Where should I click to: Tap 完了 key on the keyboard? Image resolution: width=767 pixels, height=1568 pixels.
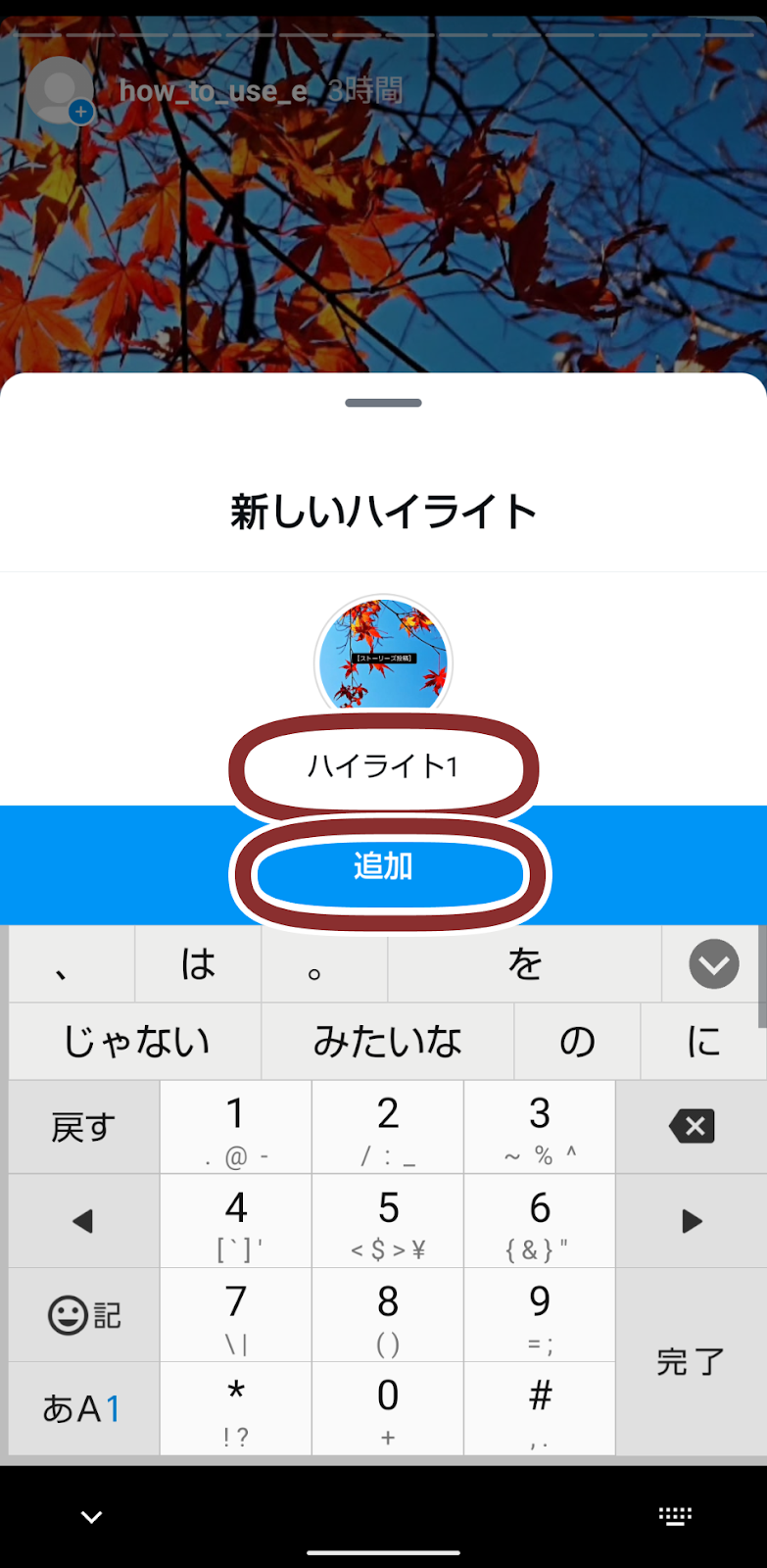click(x=690, y=1361)
